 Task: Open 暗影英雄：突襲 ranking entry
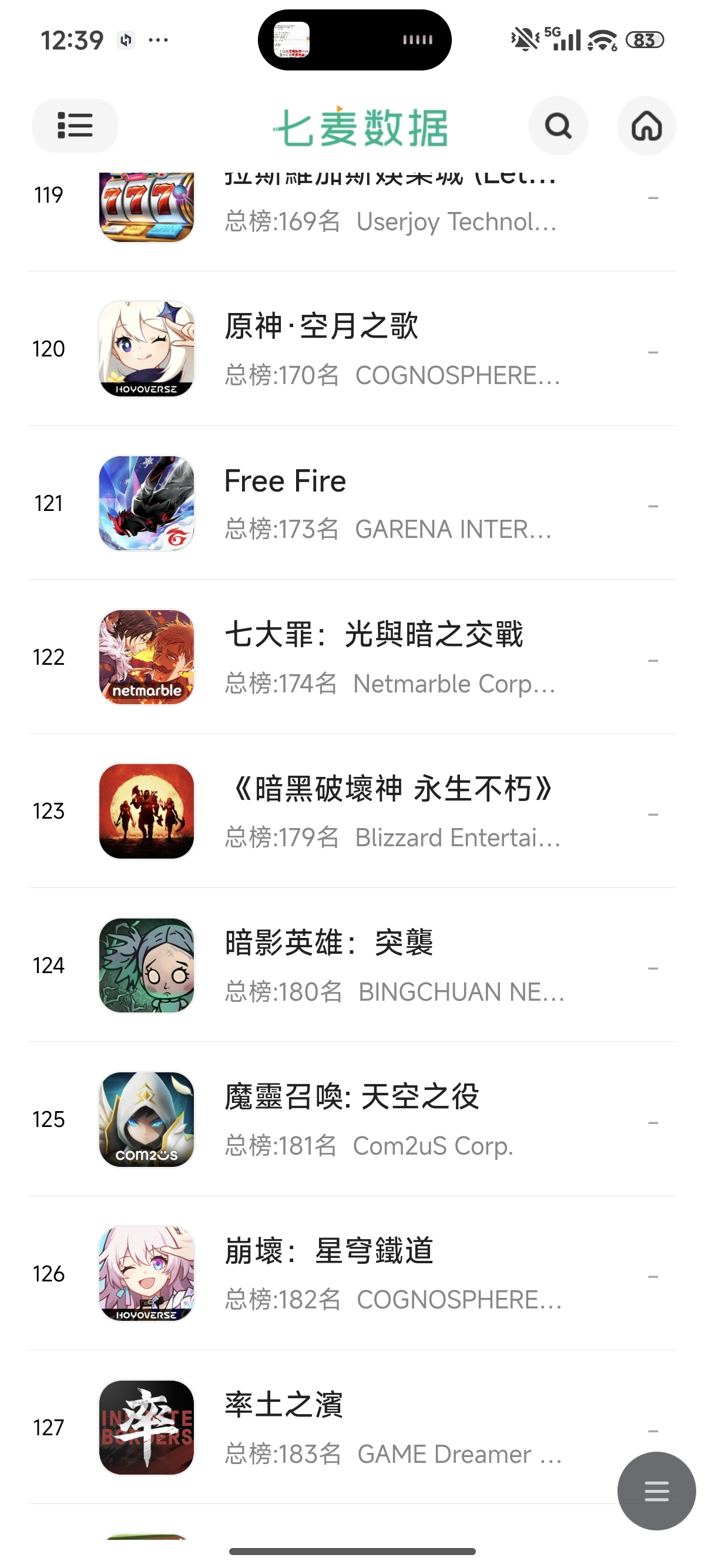[x=352, y=965]
